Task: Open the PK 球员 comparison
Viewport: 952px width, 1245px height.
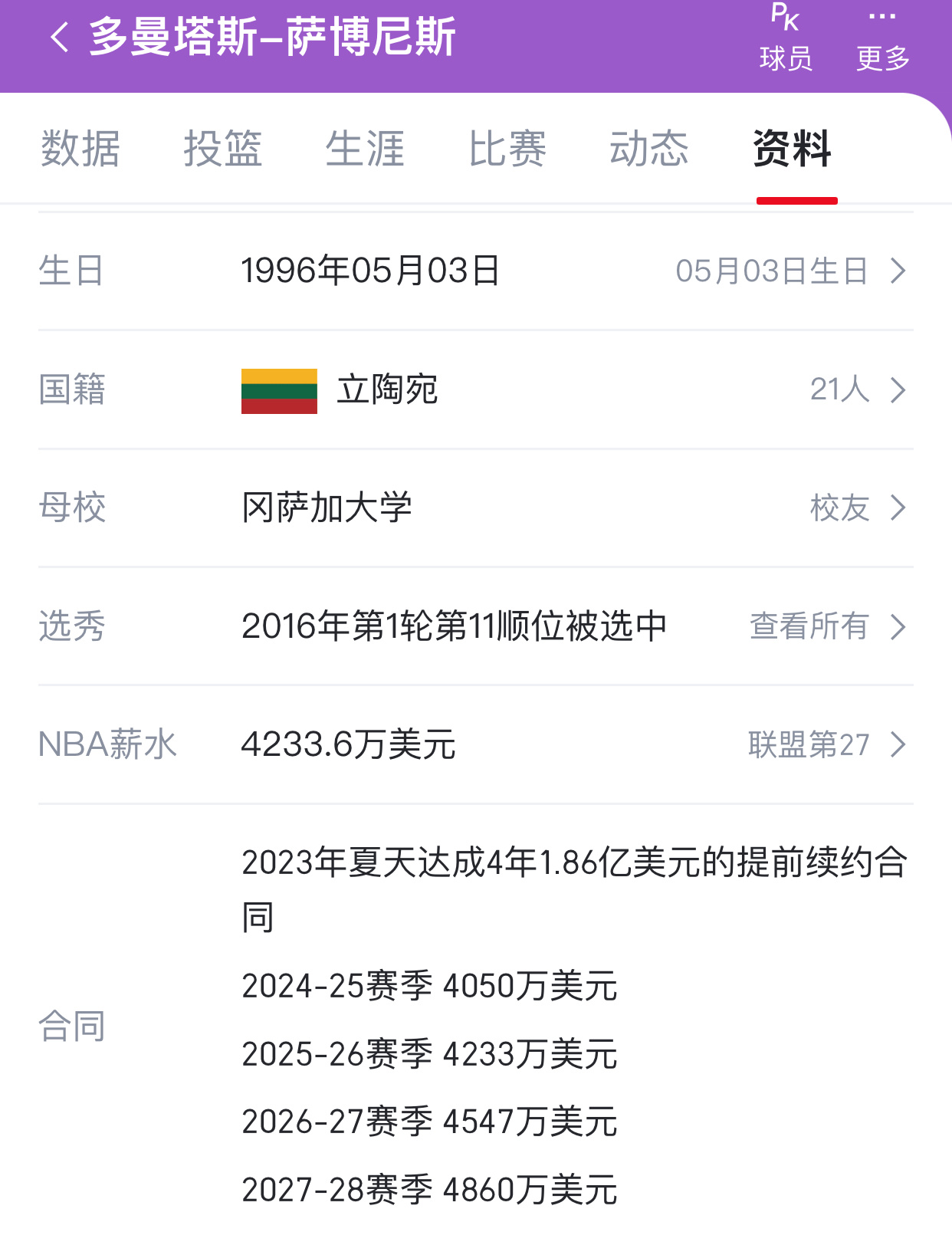Action: click(786, 38)
